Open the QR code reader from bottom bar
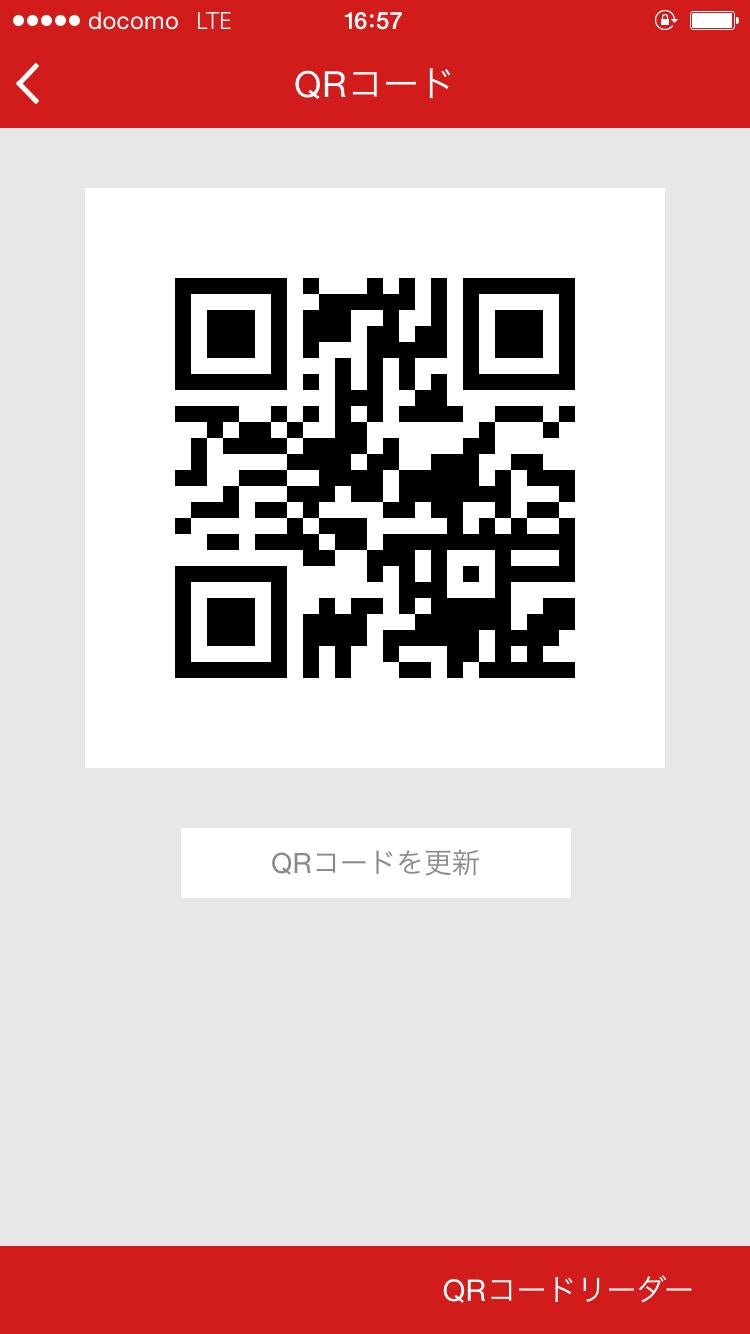This screenshot has width=750, height=1334. 567,1290
